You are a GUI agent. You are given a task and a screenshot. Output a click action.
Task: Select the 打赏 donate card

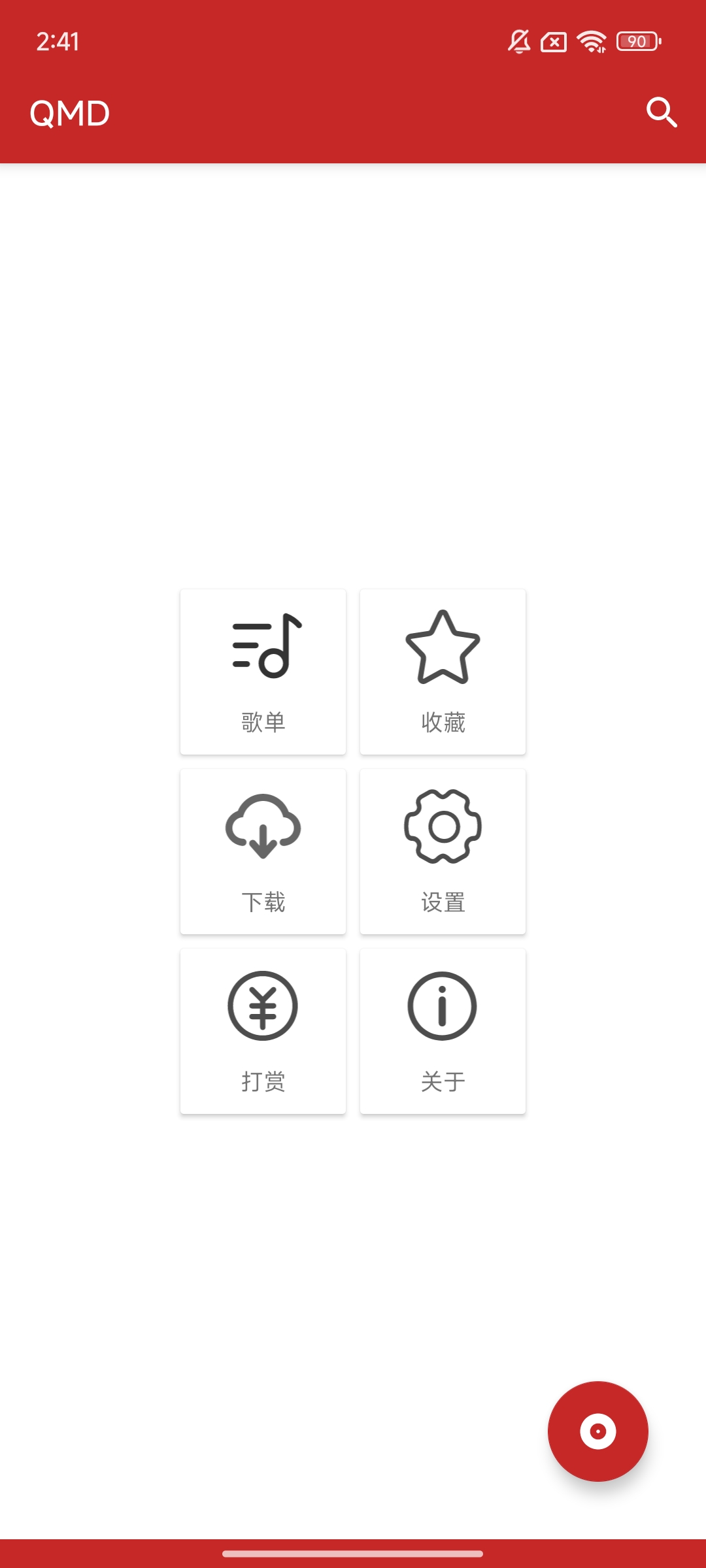pyautogui.click(x=263, y=1031)
